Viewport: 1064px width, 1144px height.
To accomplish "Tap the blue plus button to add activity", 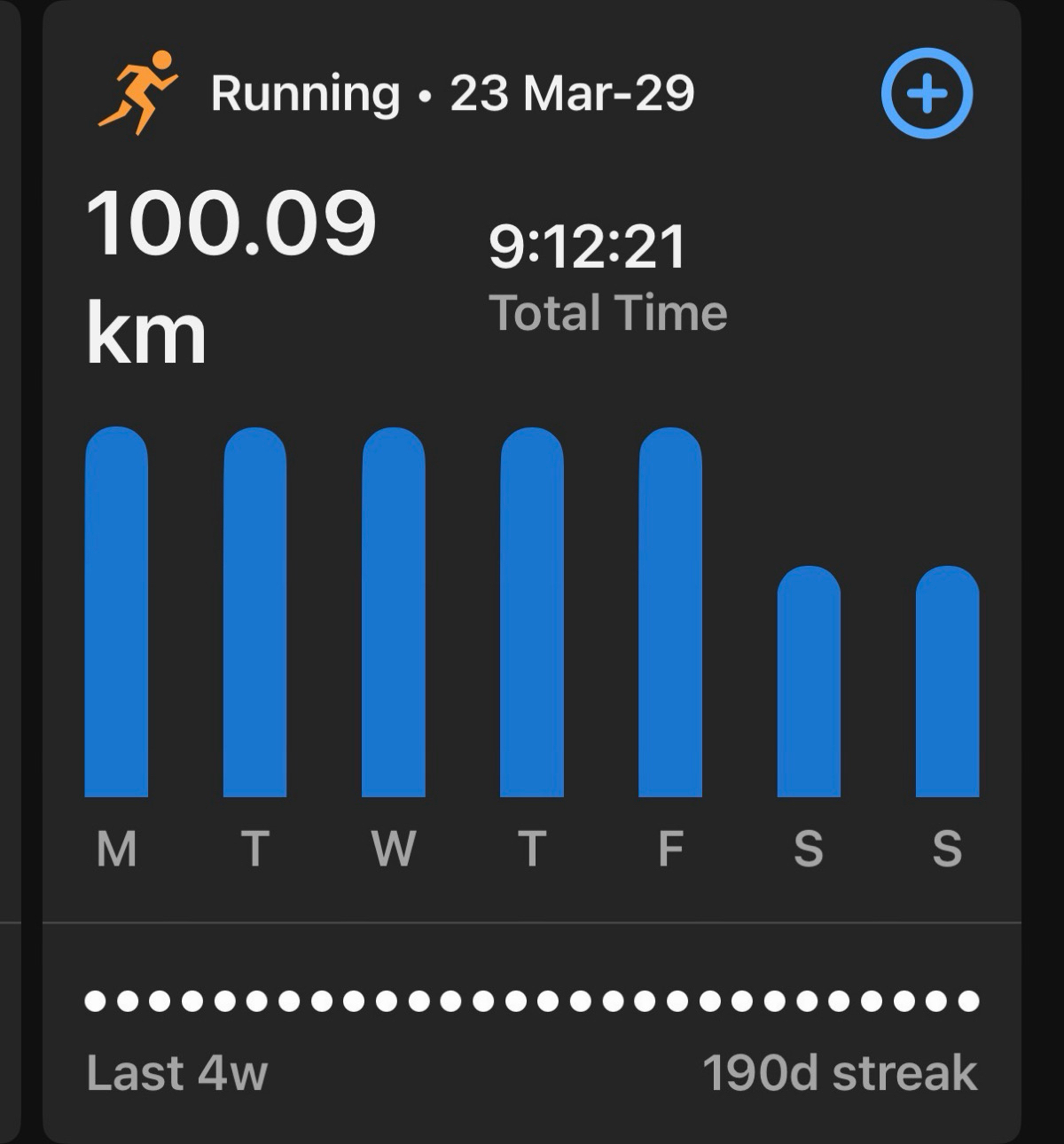I will (x=927, y=94).
